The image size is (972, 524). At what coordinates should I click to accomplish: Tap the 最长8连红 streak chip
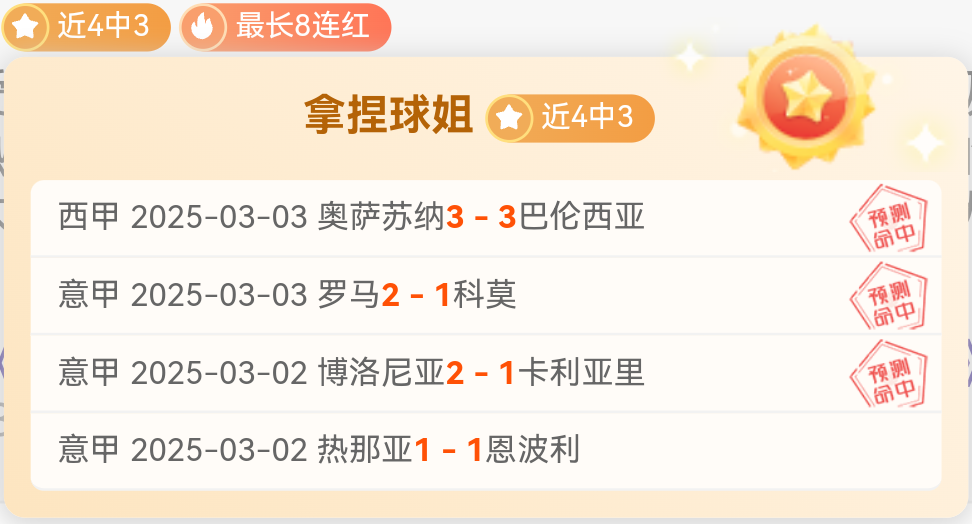(285, 27)
